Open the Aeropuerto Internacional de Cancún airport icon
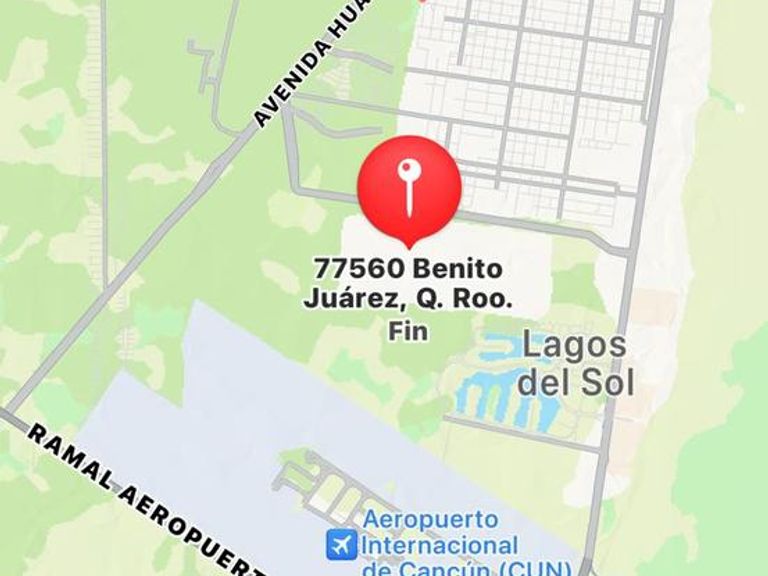Screen dimensions: 768x576 tap(341, 546)
